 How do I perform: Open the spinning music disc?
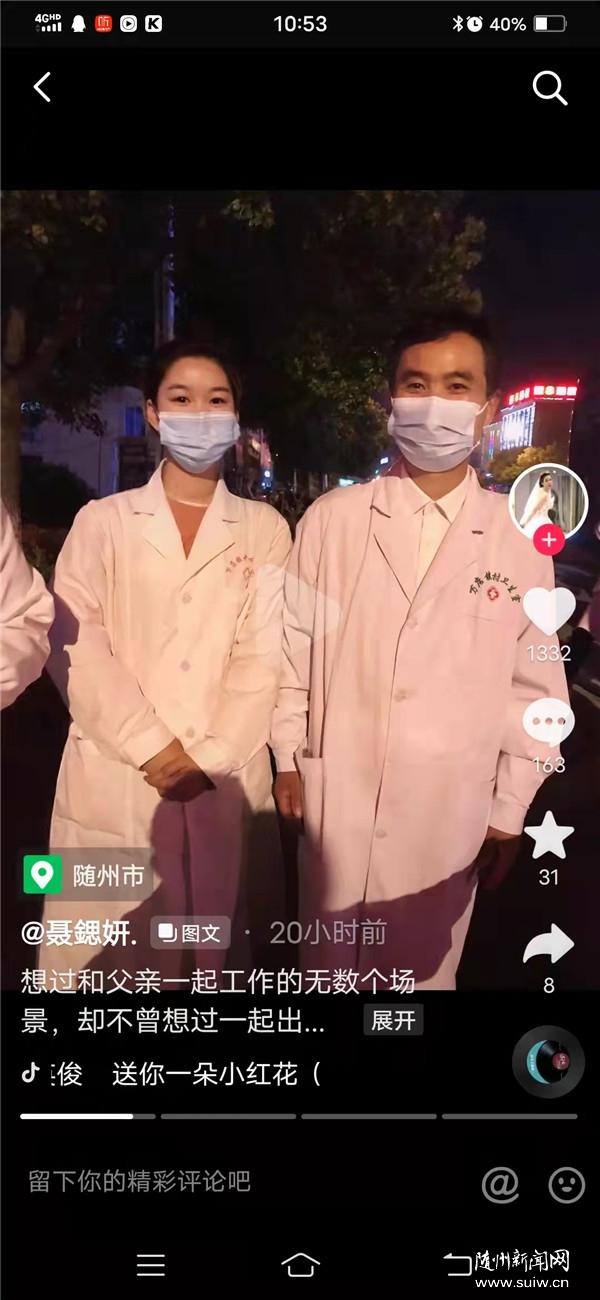point(548,1062)
